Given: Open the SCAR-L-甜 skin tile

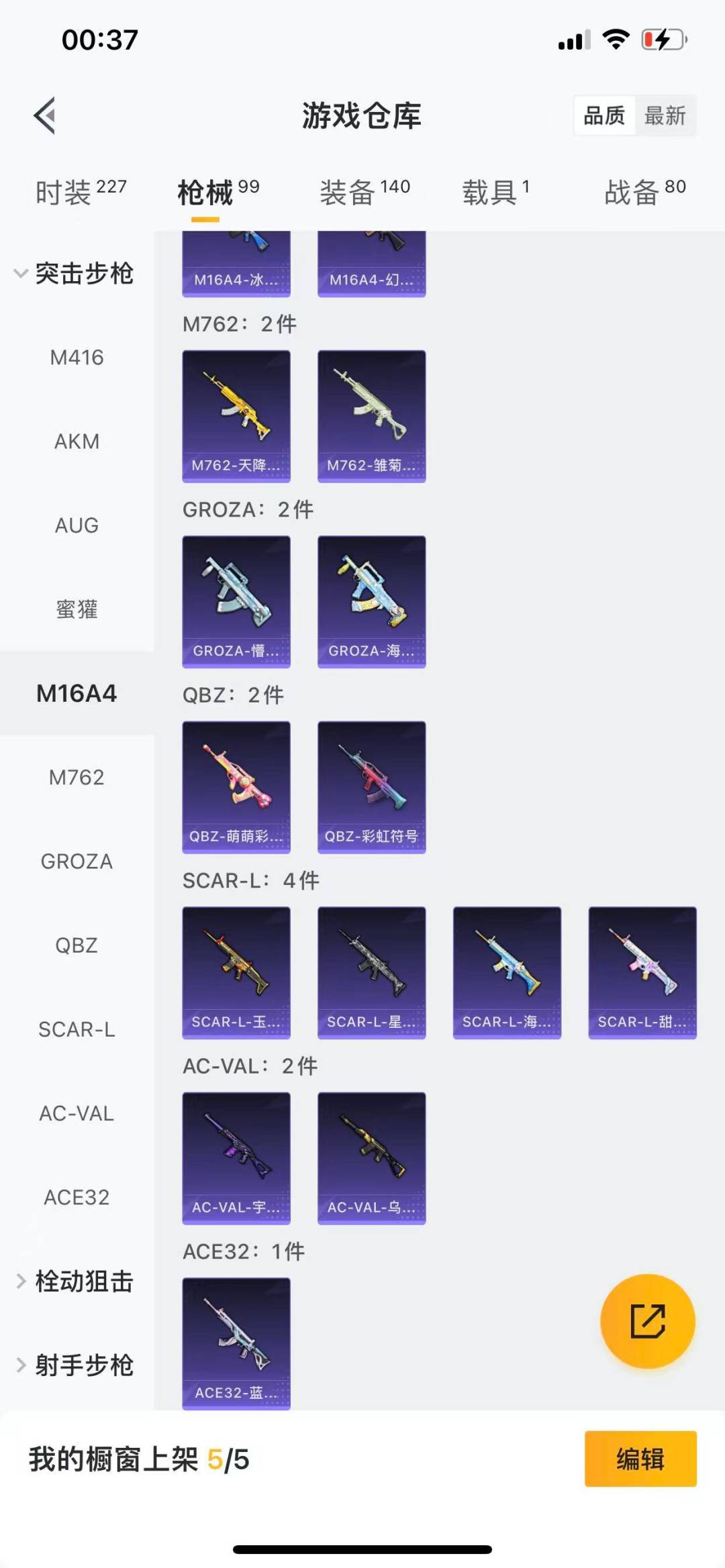Looking at the screenshot, I should tap(642, 972).
